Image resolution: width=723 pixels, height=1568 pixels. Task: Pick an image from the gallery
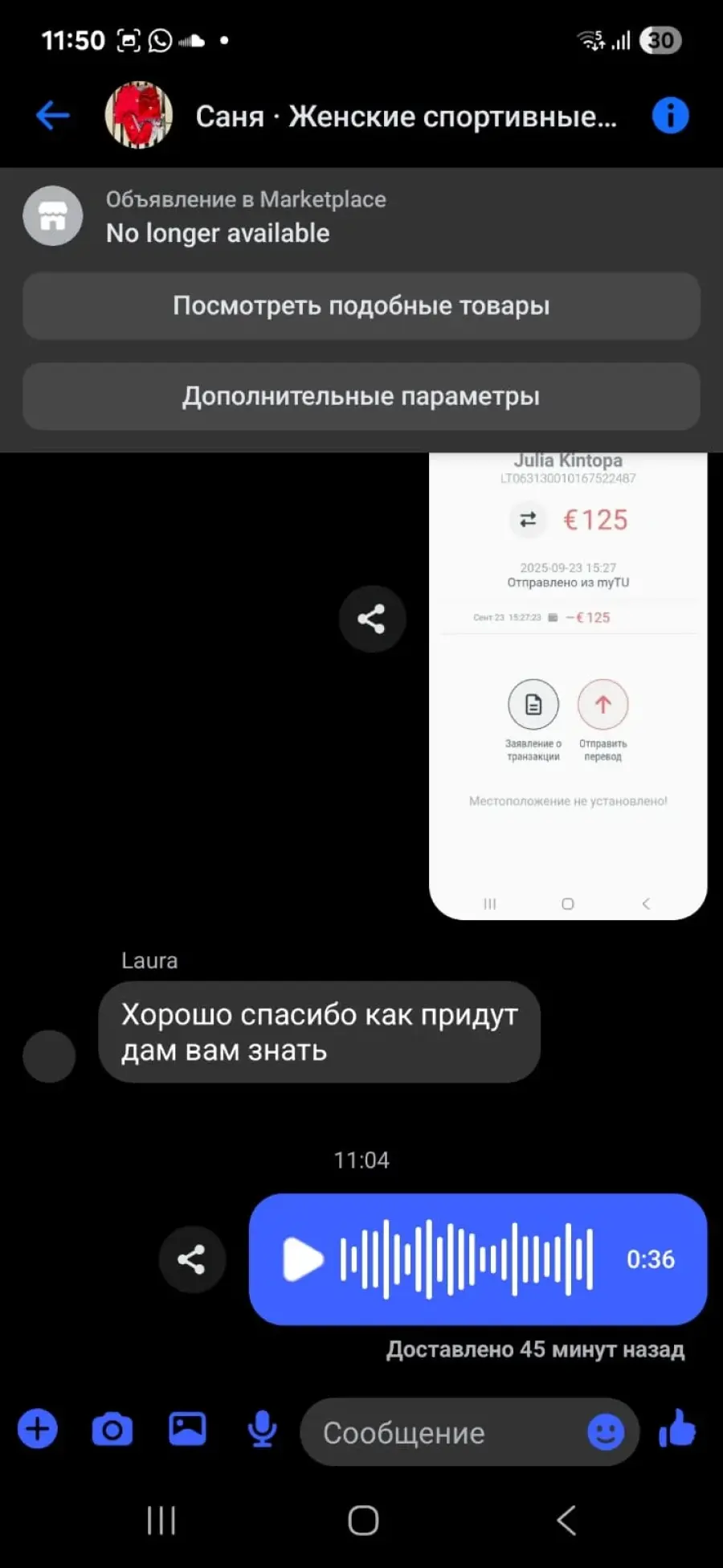[x=187, y=1430]
